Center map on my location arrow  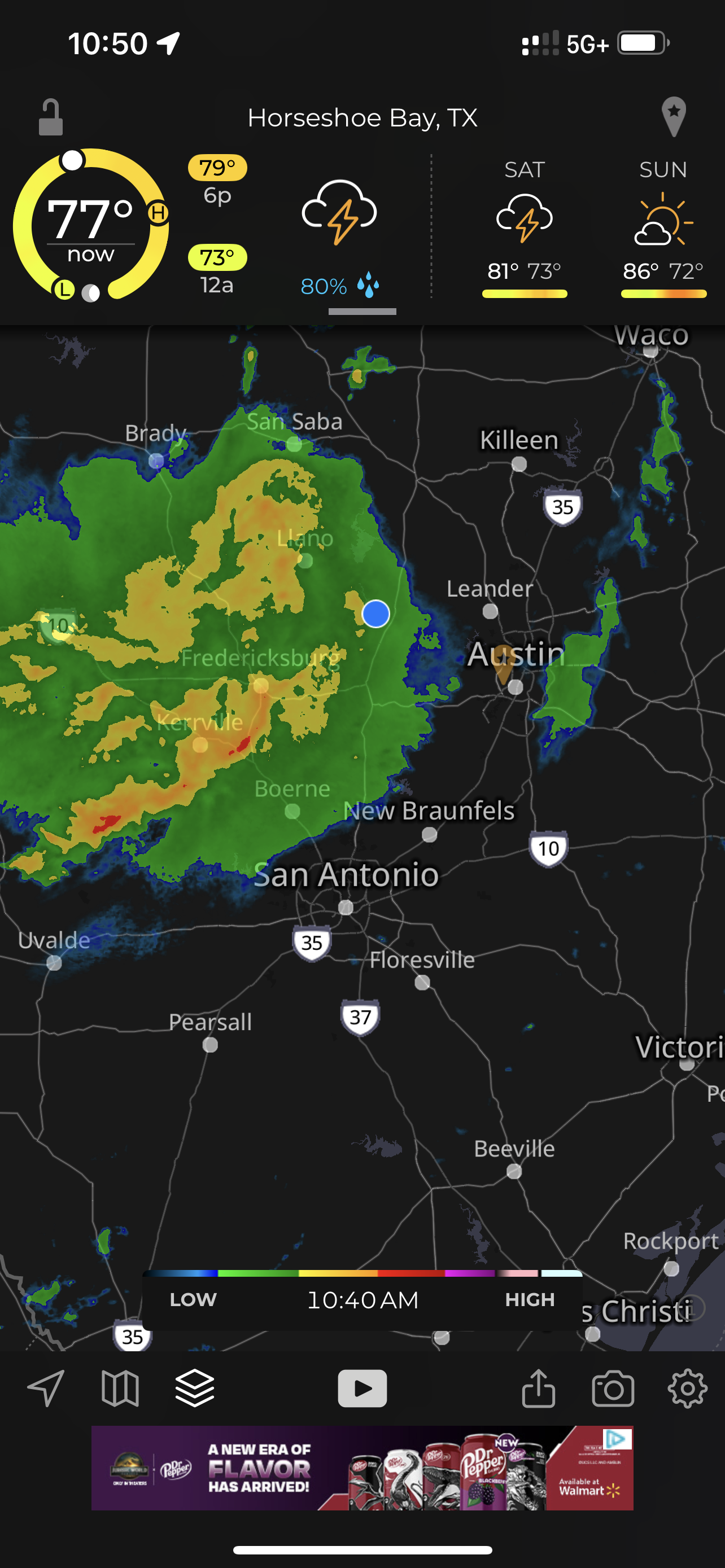click(x=46, y=1389)
